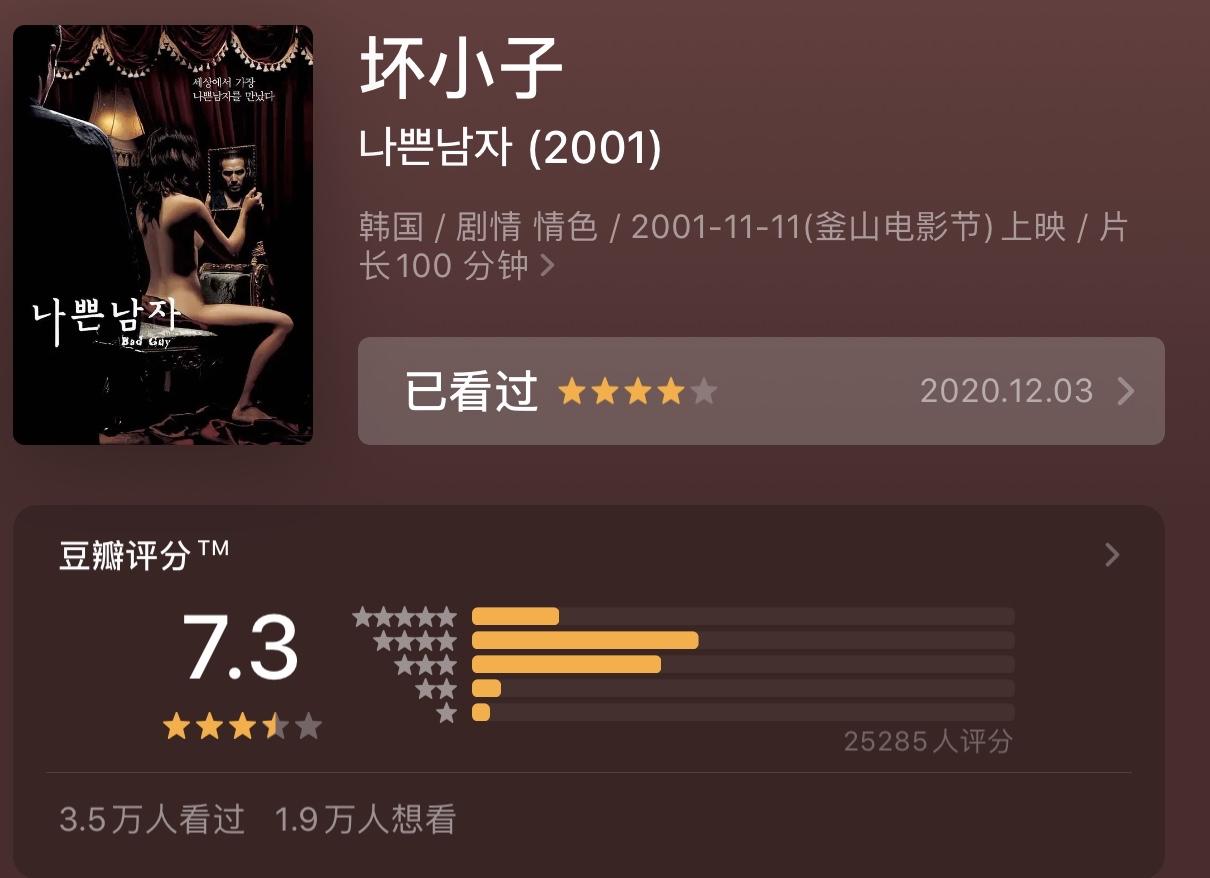The width and height of the screenshot is (1210, 878).
Task: Open the movie poster image
Action: pos(163,235)
